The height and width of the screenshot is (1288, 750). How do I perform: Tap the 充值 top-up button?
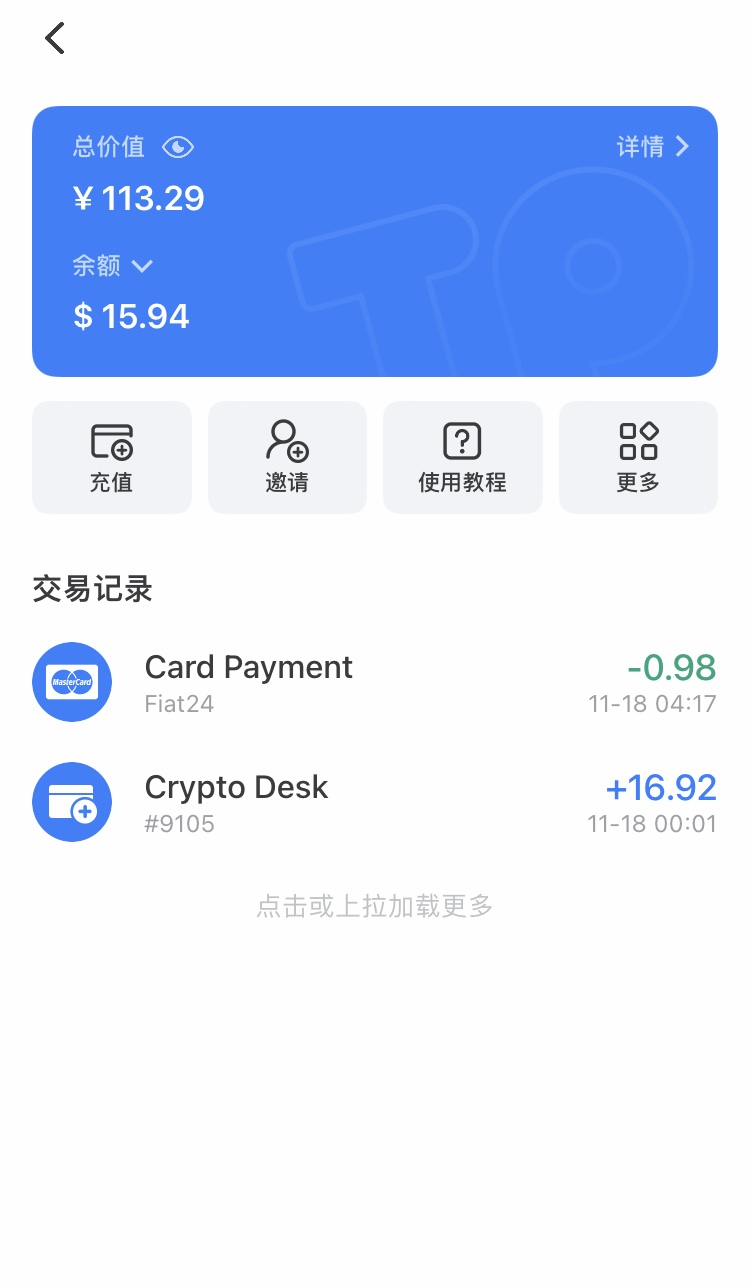point(112,457)
